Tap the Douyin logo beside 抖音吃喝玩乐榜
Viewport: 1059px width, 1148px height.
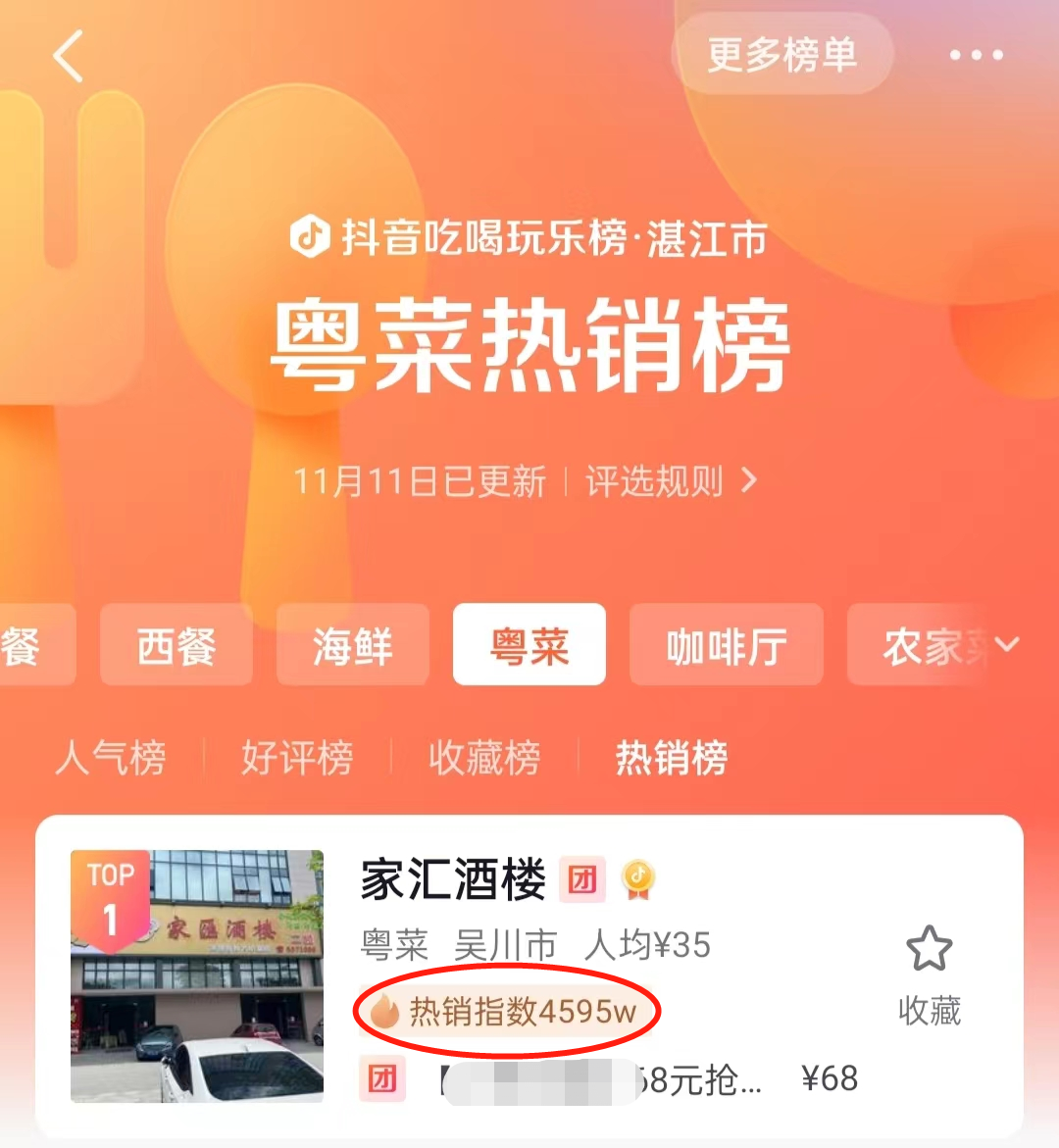coord(309,235)
